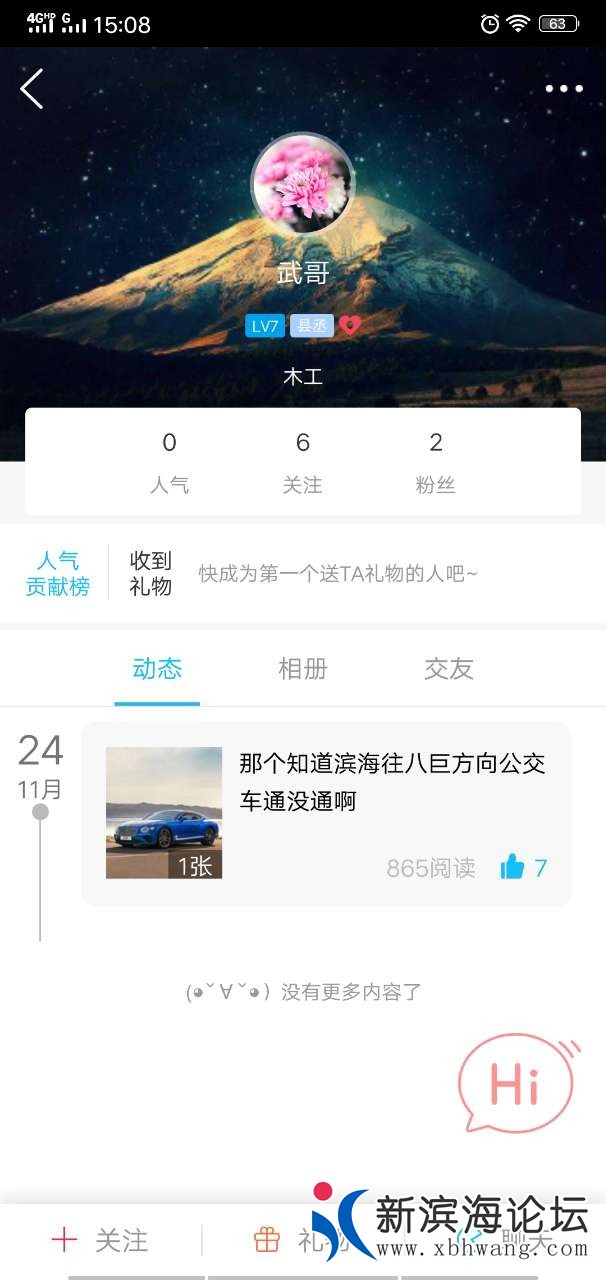Open the 关注 following list
The width and height of the screenshot is (606, 1280).
point(302,461)
